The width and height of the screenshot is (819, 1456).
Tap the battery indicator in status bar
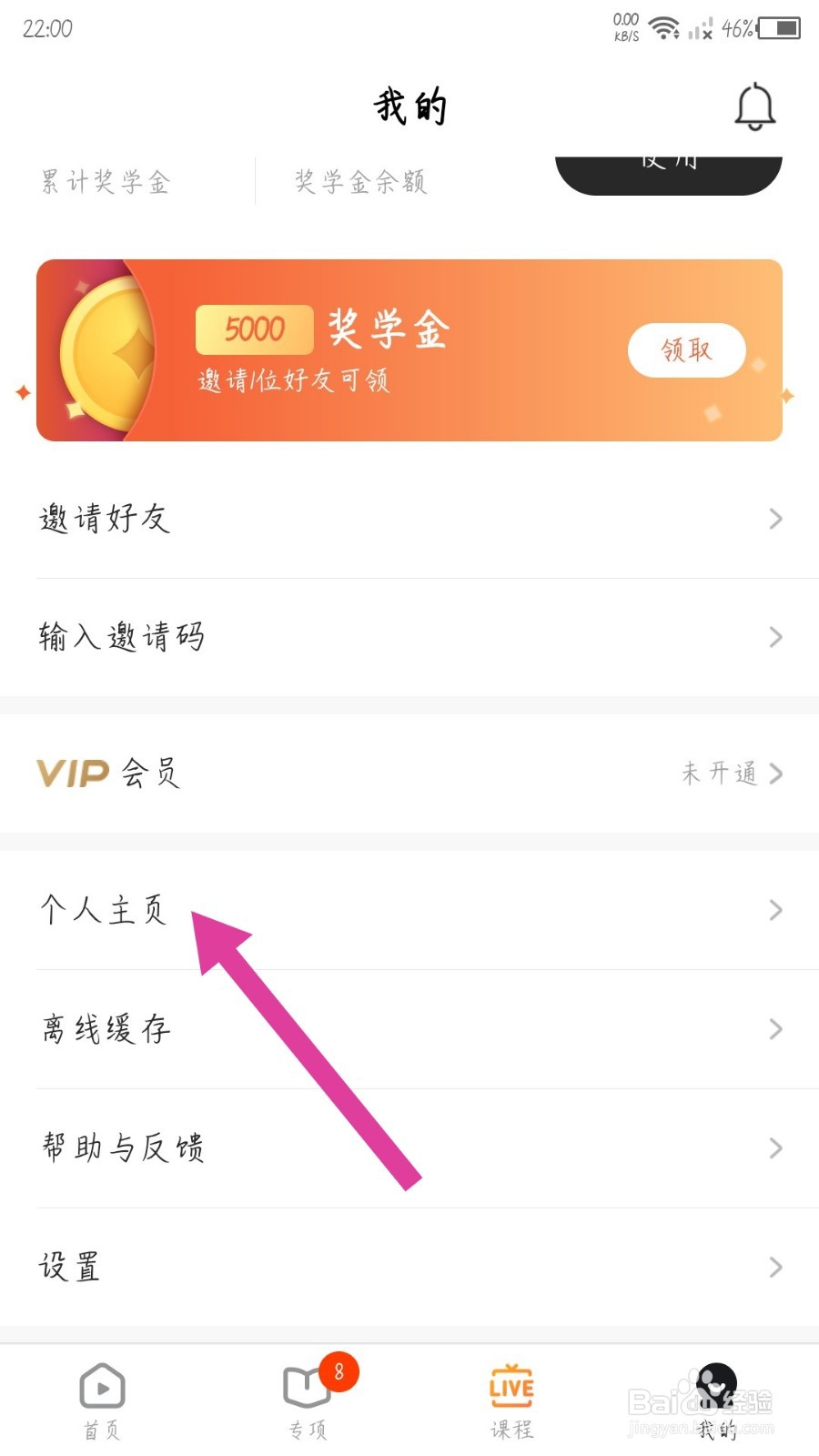778,28
